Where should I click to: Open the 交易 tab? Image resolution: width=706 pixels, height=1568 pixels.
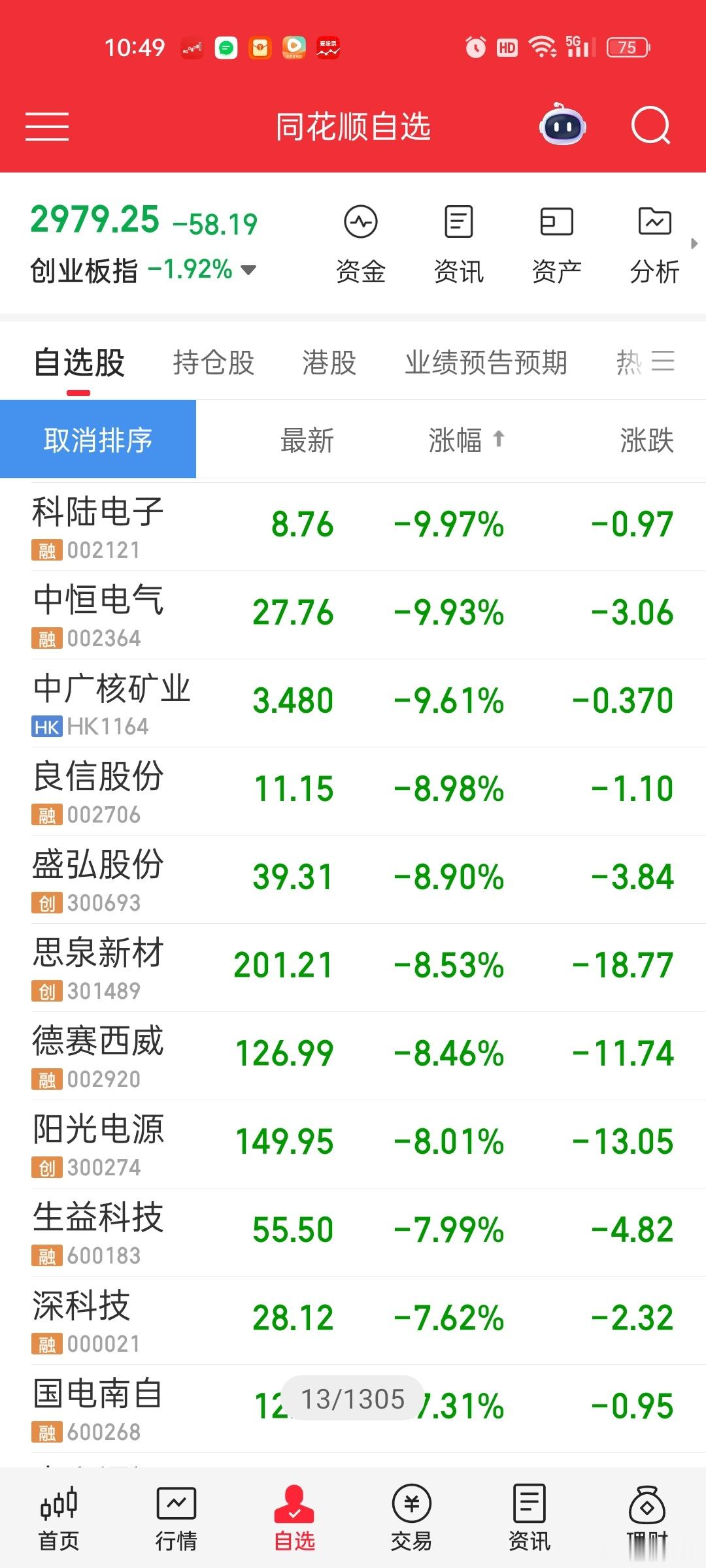click(x=411, y=1518)
